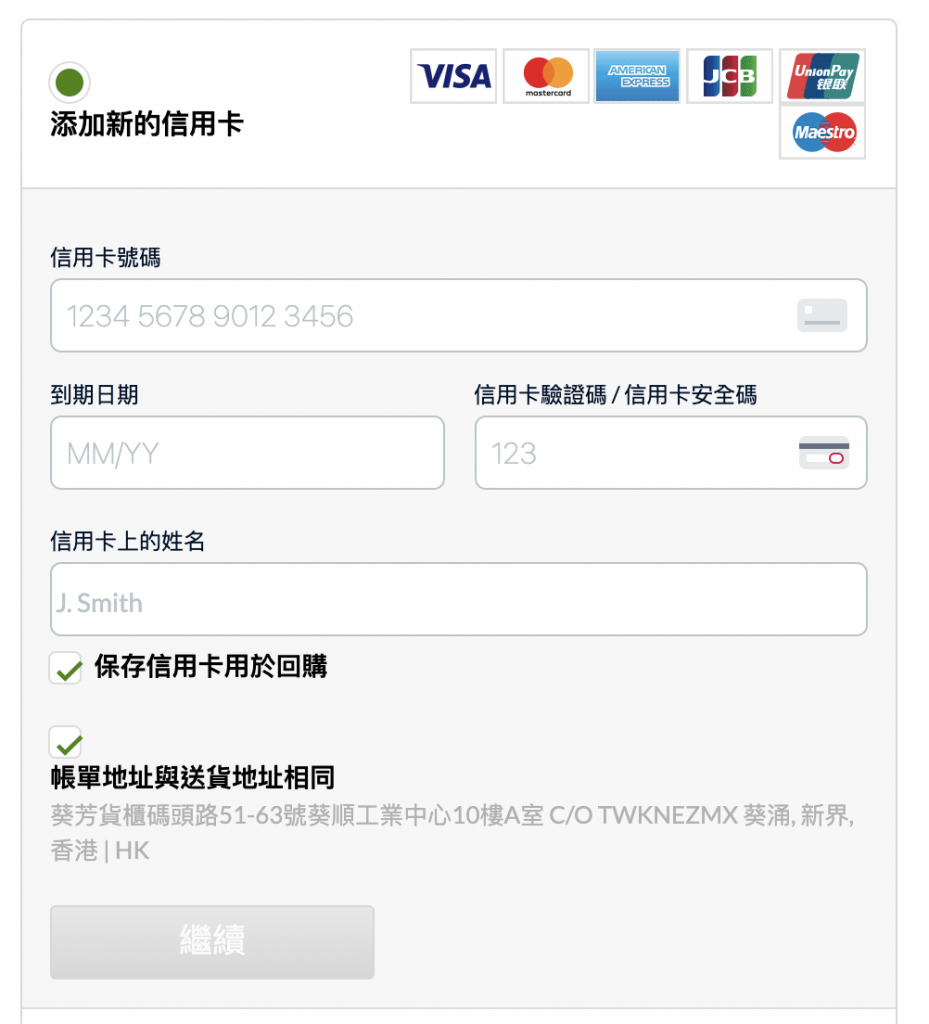929x1024 pixels.
Task: Toggle 帳單地址與送貨地址相同 checkbox
Action: (67, 742)
